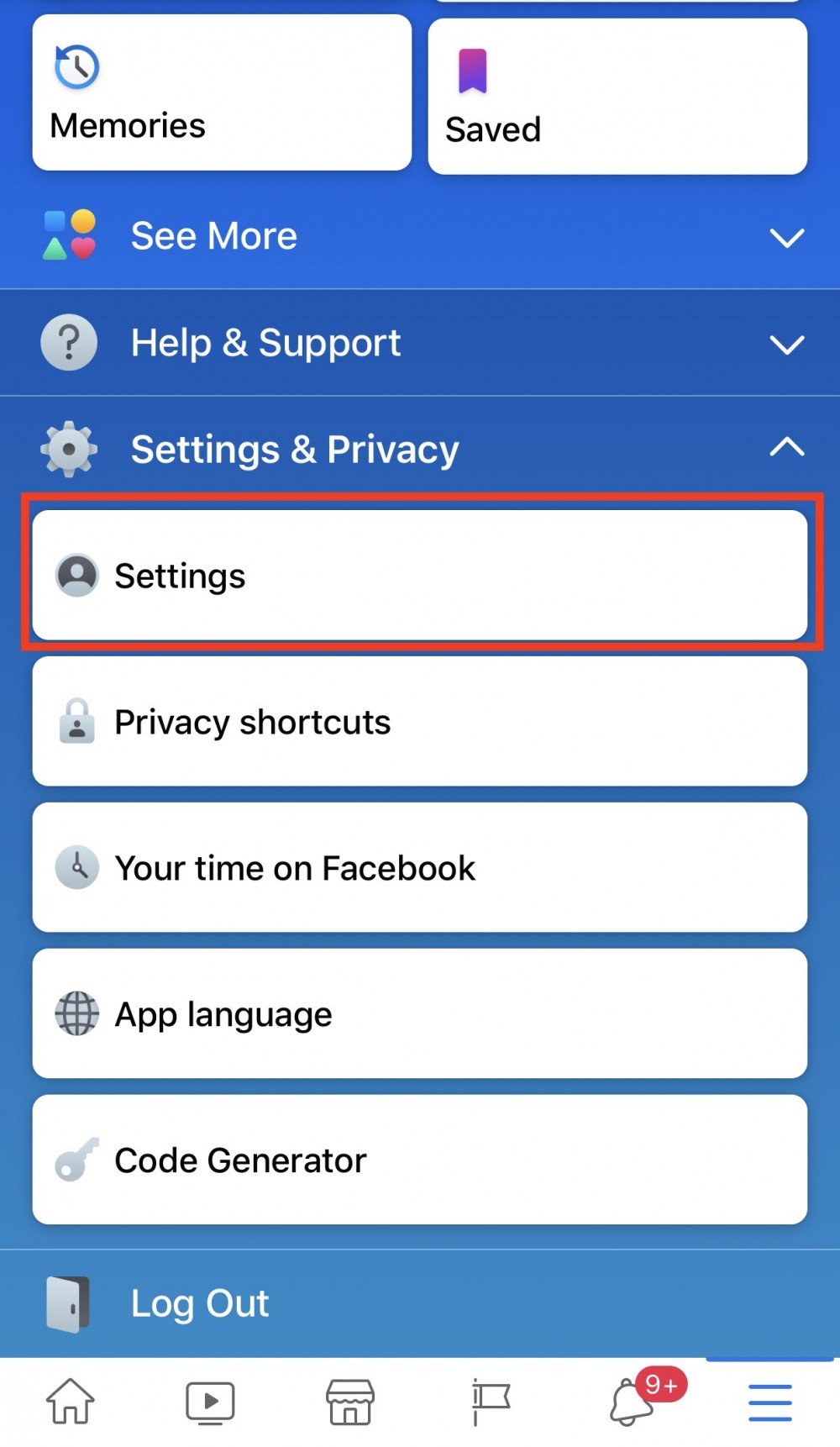Open the Memories card

coord(222,92)
